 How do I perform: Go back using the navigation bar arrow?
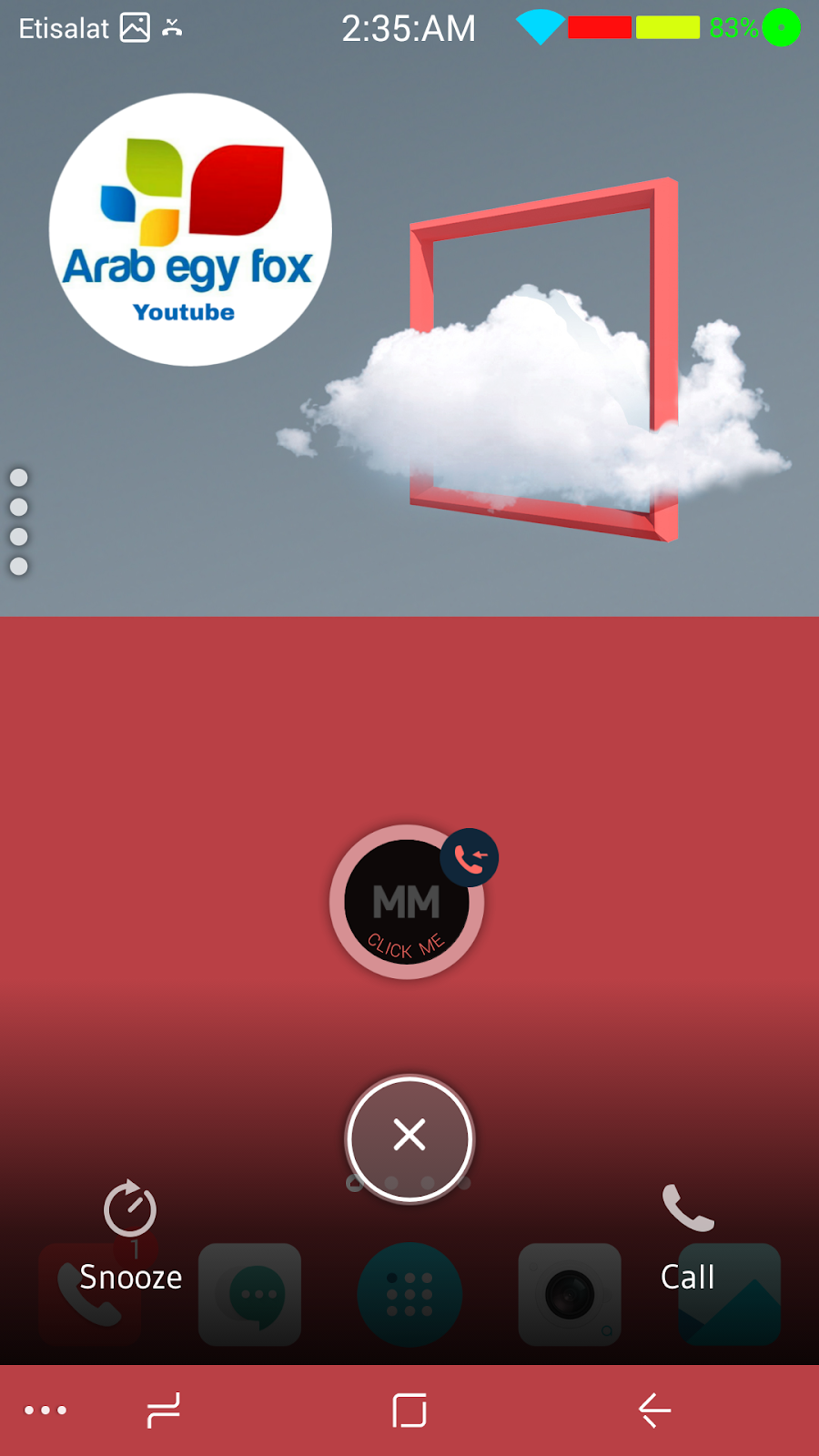tap(654, 1410)
